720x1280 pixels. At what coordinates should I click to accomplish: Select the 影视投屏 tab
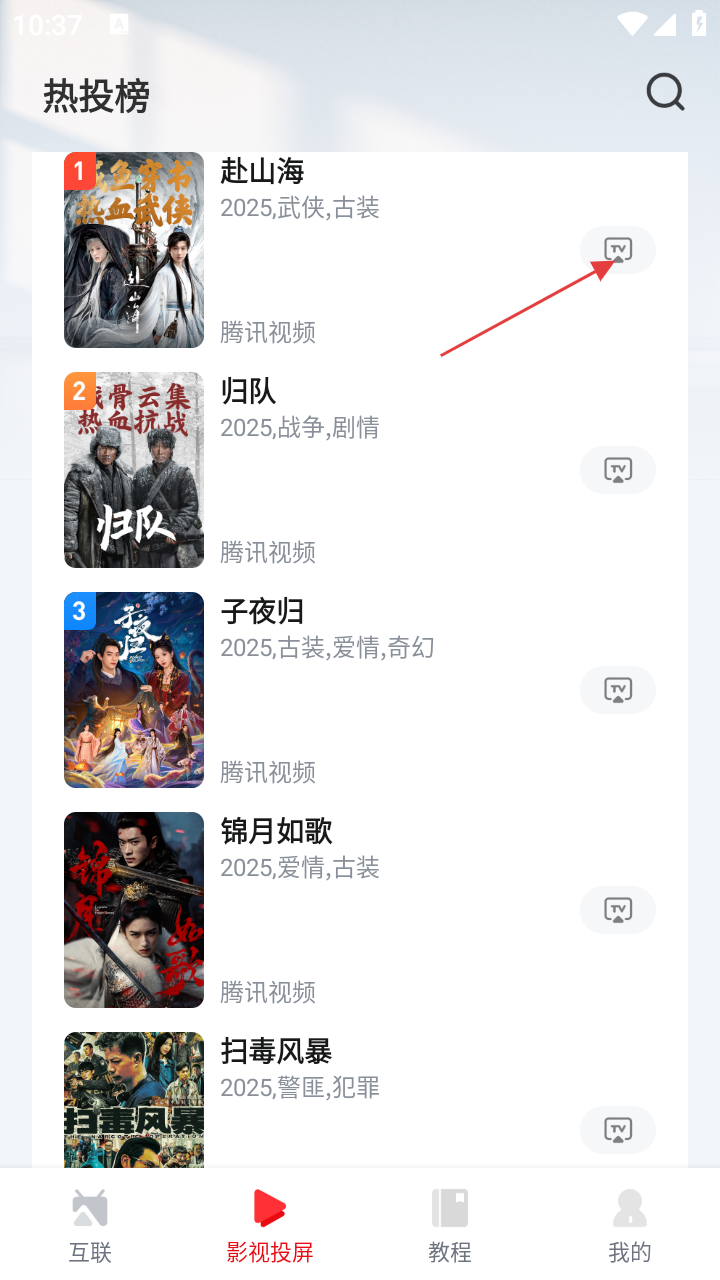[x=270, y=1225]
